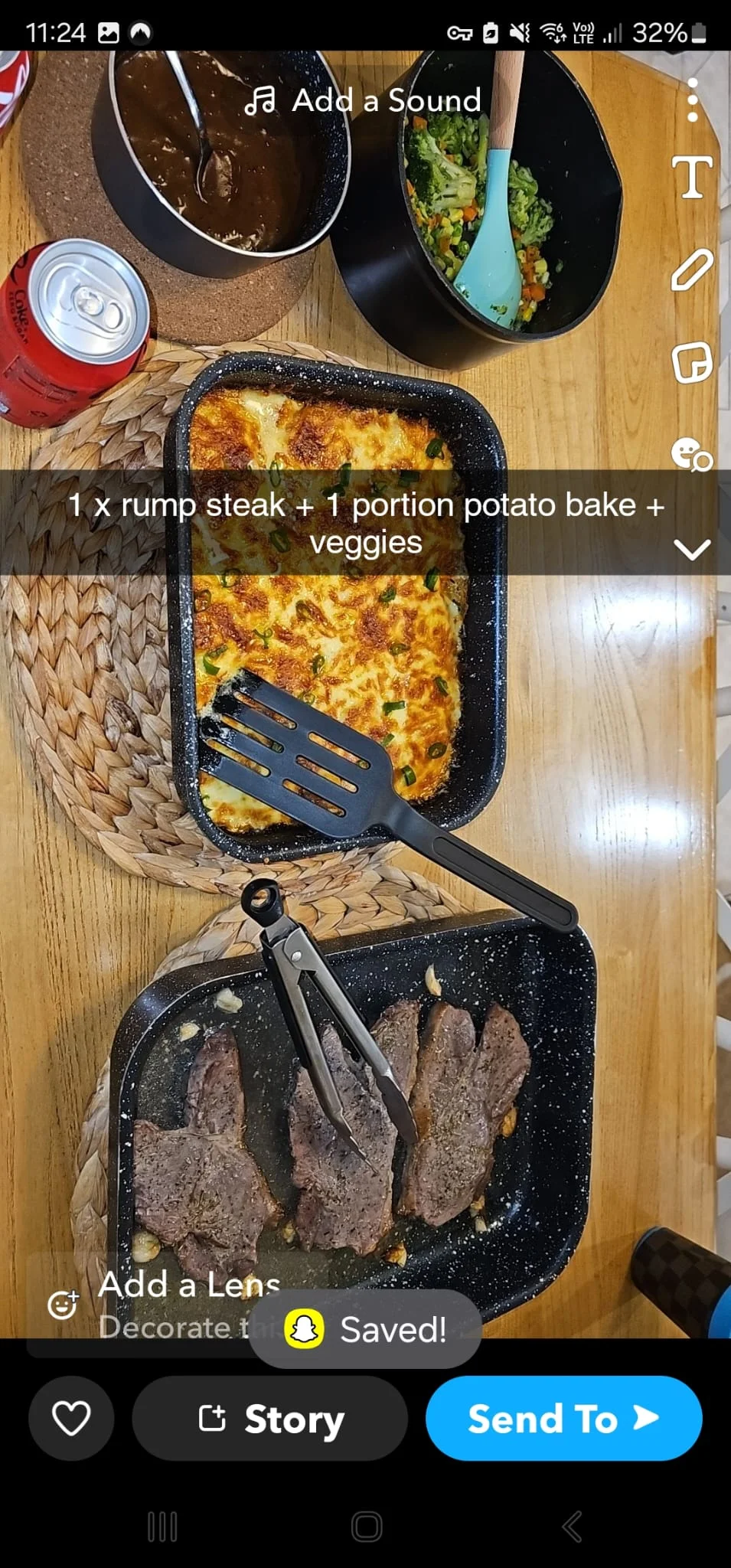The image size is (731, 1568).
Task: Open the sticker picker
Action: point(692,362)
